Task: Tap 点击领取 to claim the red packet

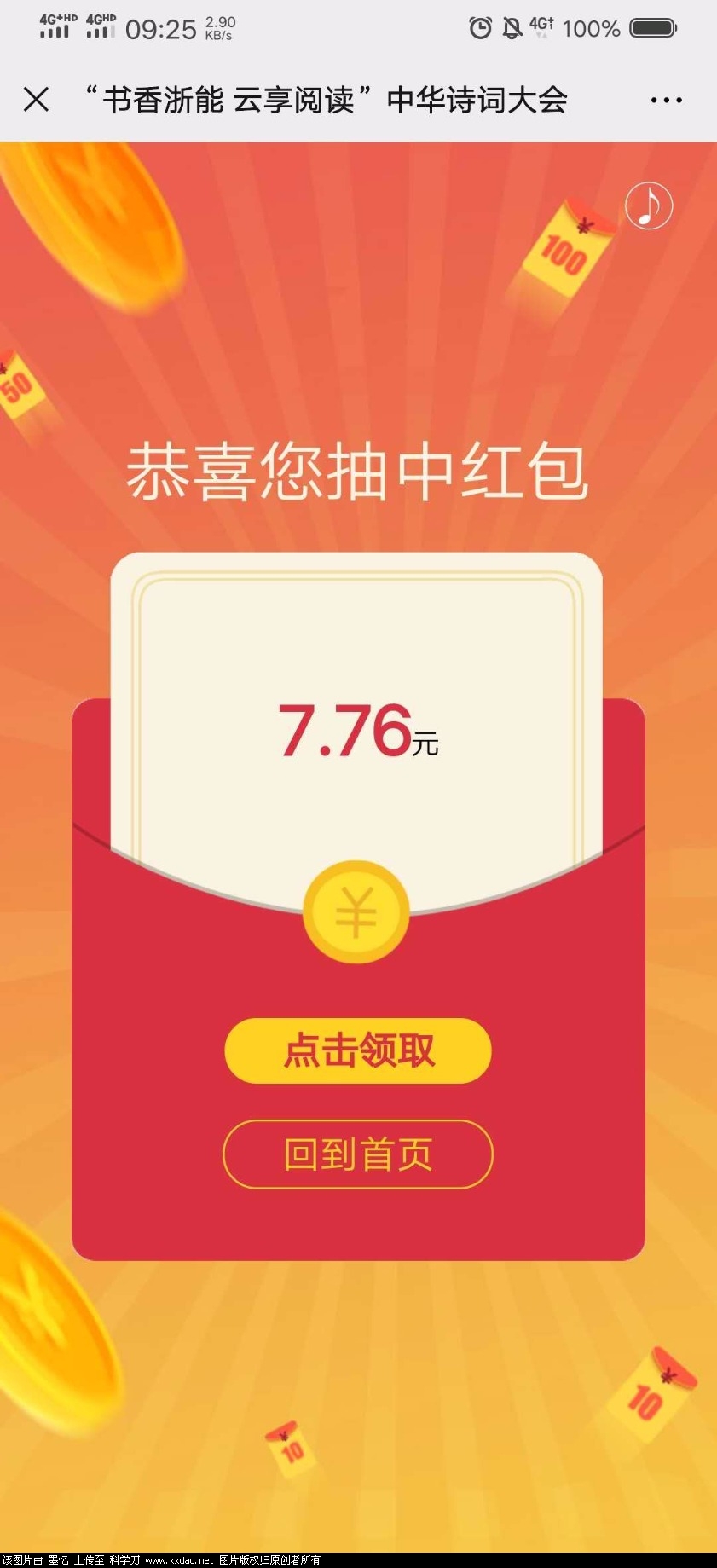Action: click(358, 1050)
